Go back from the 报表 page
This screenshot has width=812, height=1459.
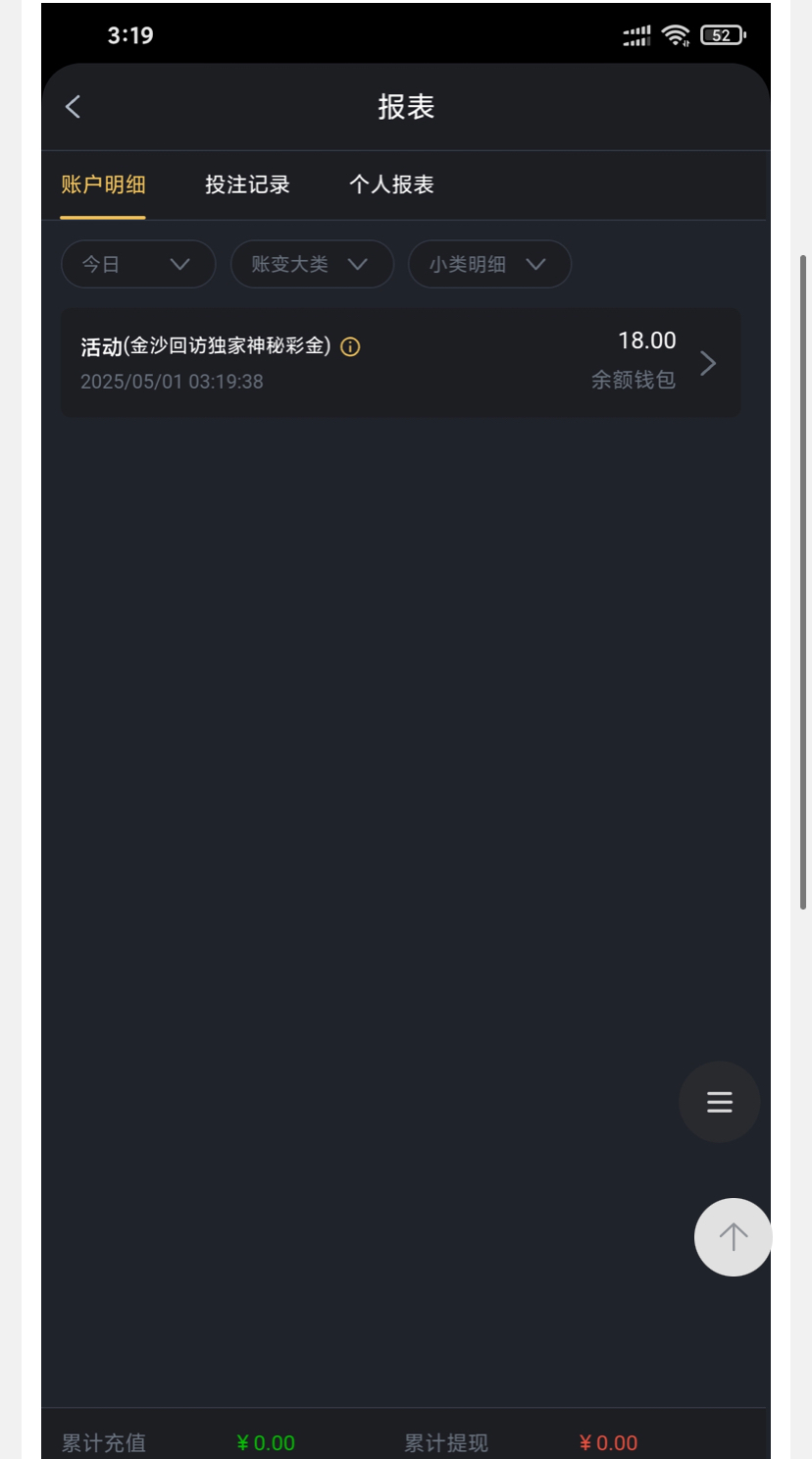click(x=74, y=107)
